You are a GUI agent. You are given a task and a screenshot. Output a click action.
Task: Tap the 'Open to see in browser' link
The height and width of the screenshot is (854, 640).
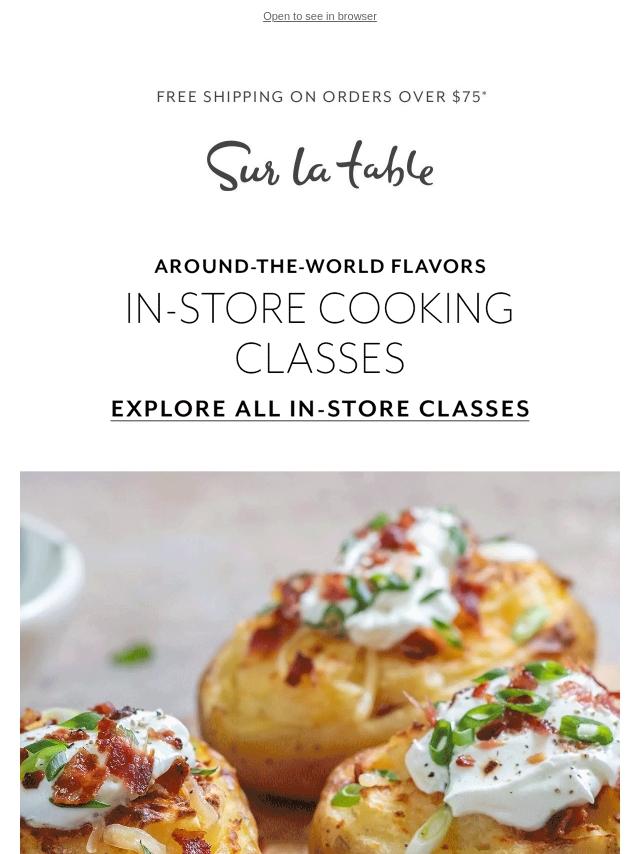tap(320, 16)
